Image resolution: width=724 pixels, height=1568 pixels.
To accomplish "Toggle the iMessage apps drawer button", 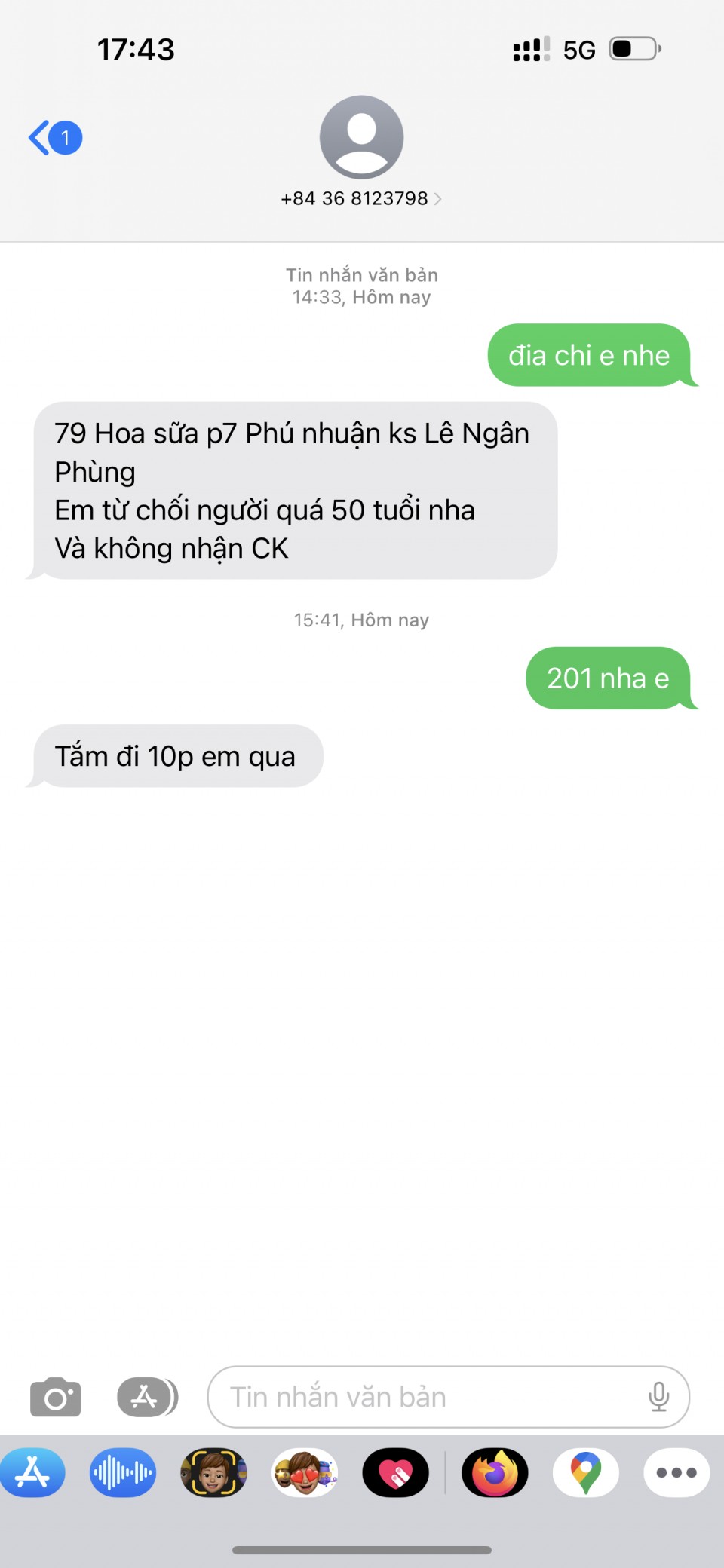I will click(147, 1397).
